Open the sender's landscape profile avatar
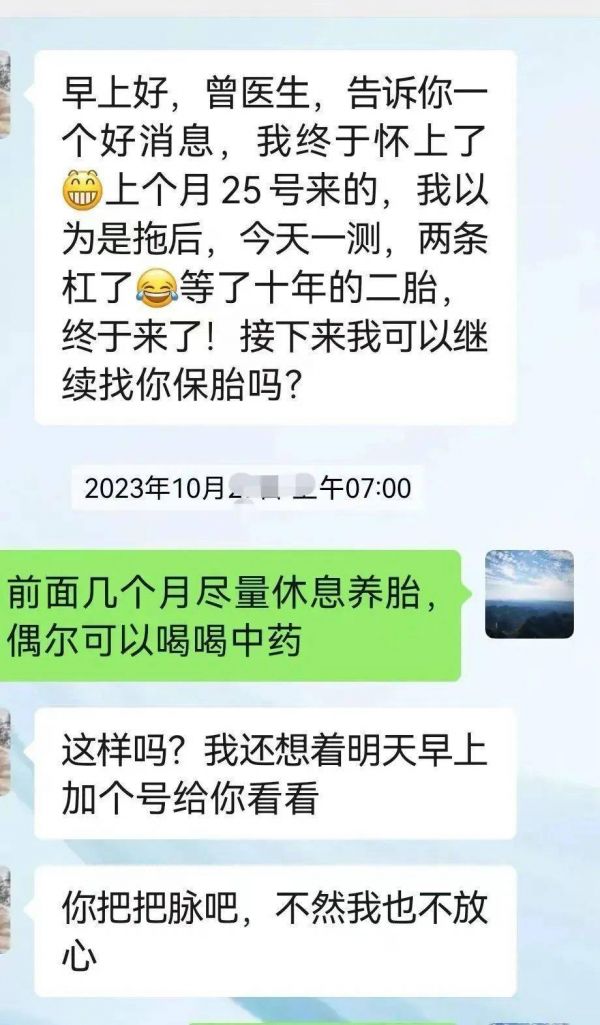This screenshot has height=1025, width=600. click(x=529, y=594)
